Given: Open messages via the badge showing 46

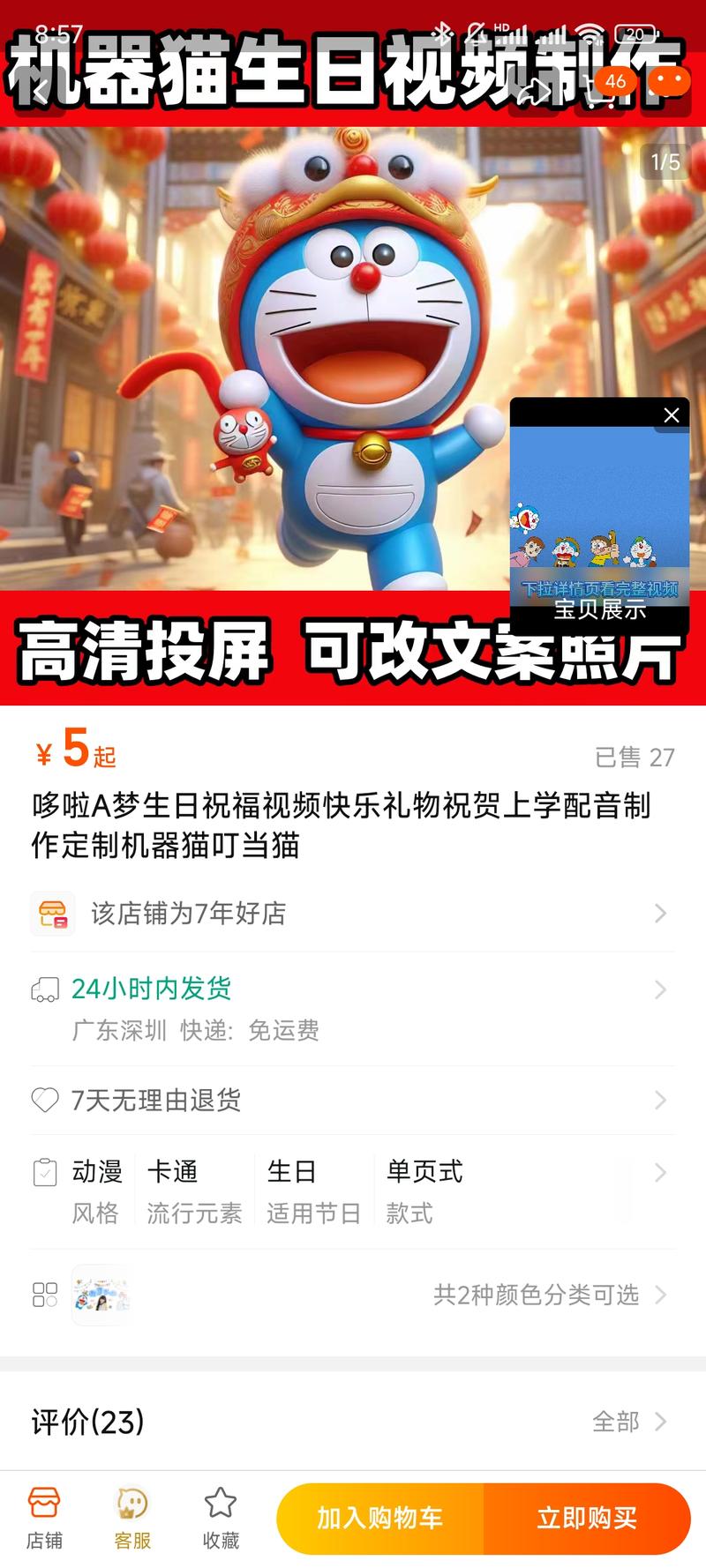Looking at the screenshot, I should tap(617, 80).
